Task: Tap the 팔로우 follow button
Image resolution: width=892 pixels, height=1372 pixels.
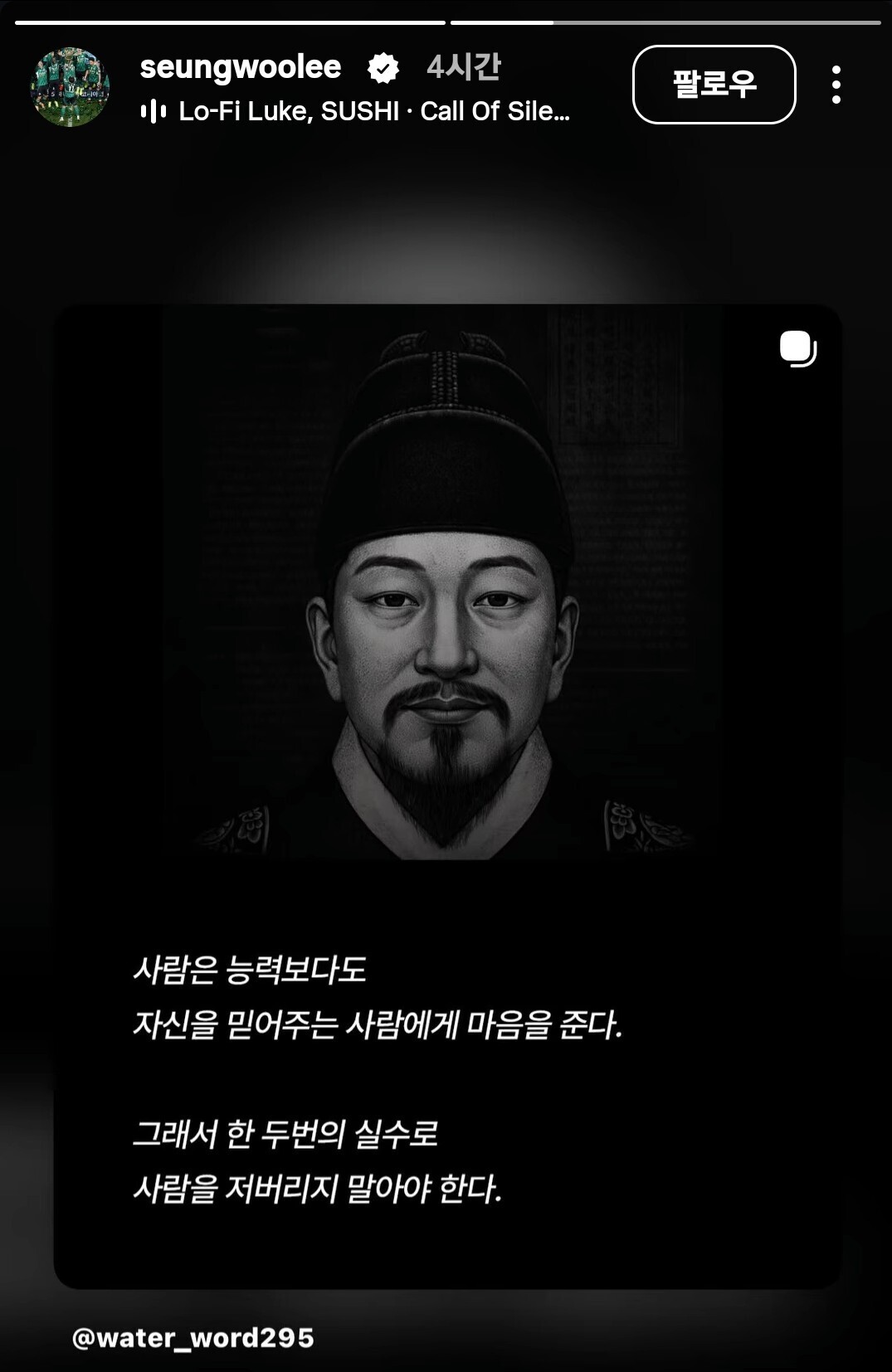Action: pyautogui.click(x=714, y=85)
